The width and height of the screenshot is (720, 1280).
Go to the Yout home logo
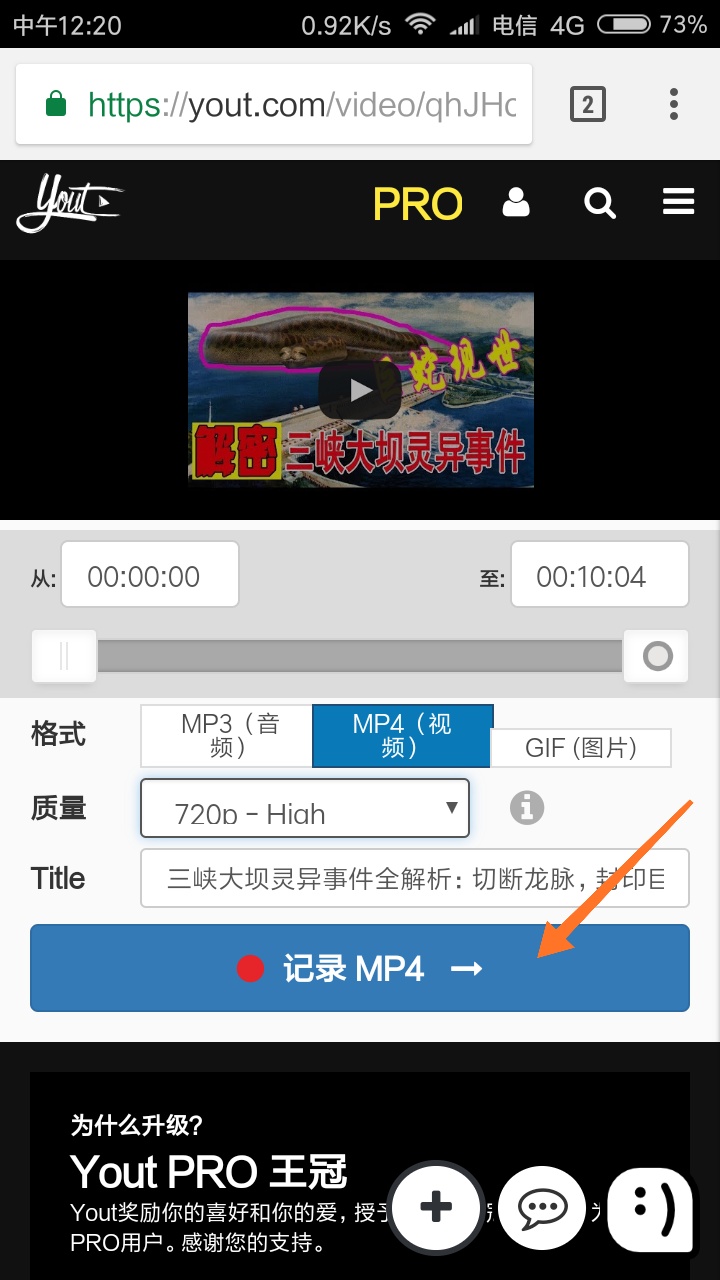68,203
